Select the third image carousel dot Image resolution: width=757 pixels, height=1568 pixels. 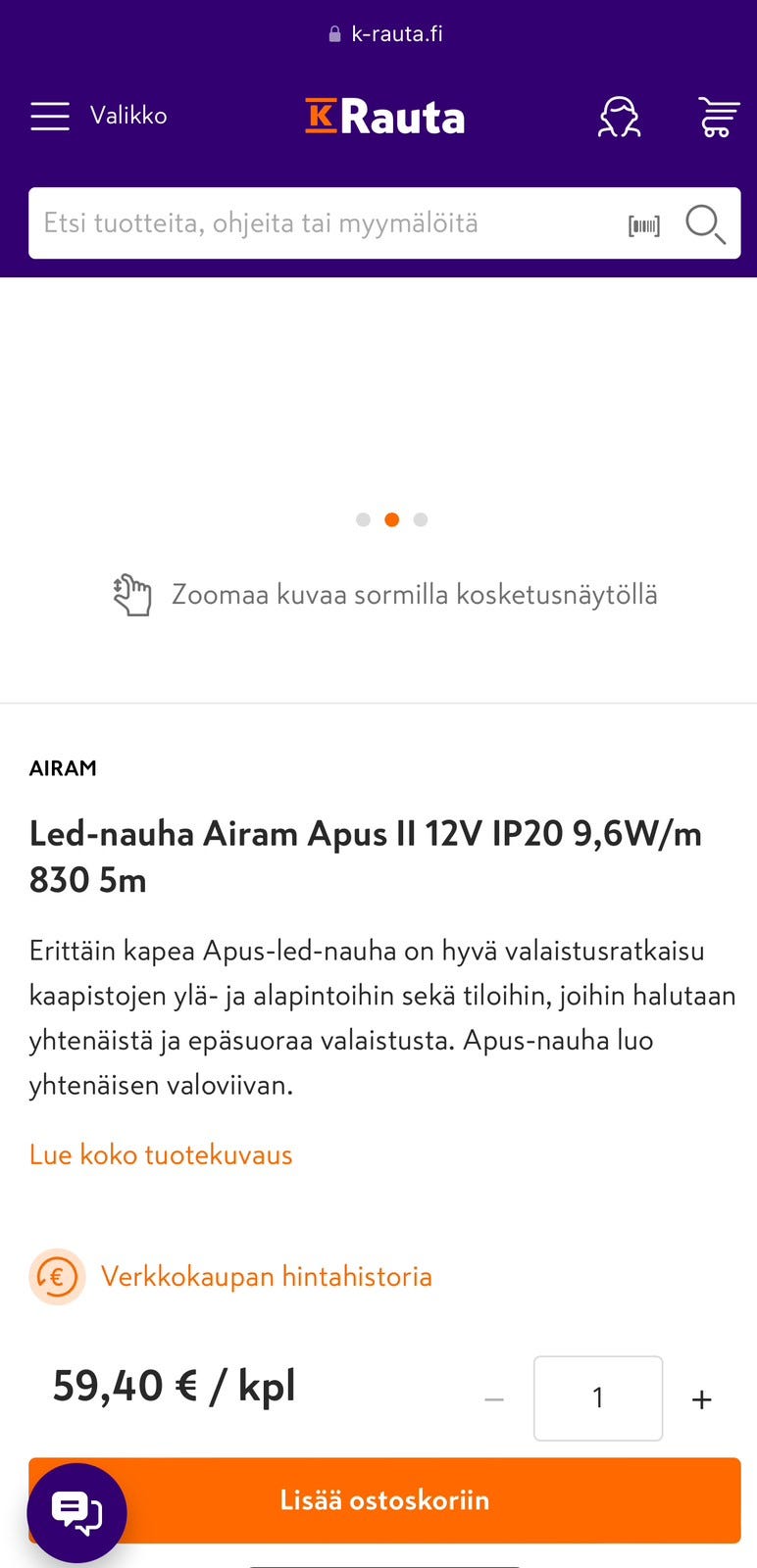[421, 519]
